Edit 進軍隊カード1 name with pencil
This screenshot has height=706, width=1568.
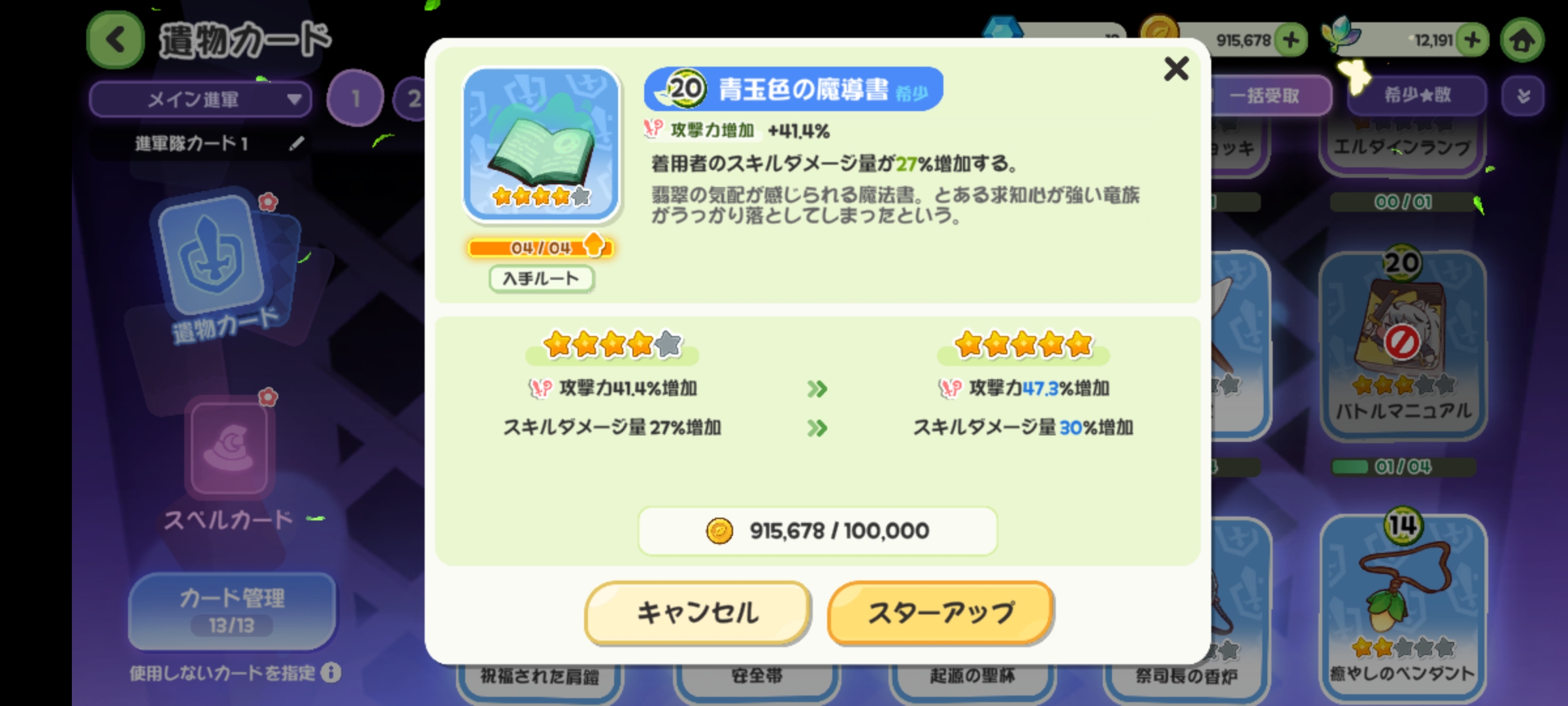[297, 143]
